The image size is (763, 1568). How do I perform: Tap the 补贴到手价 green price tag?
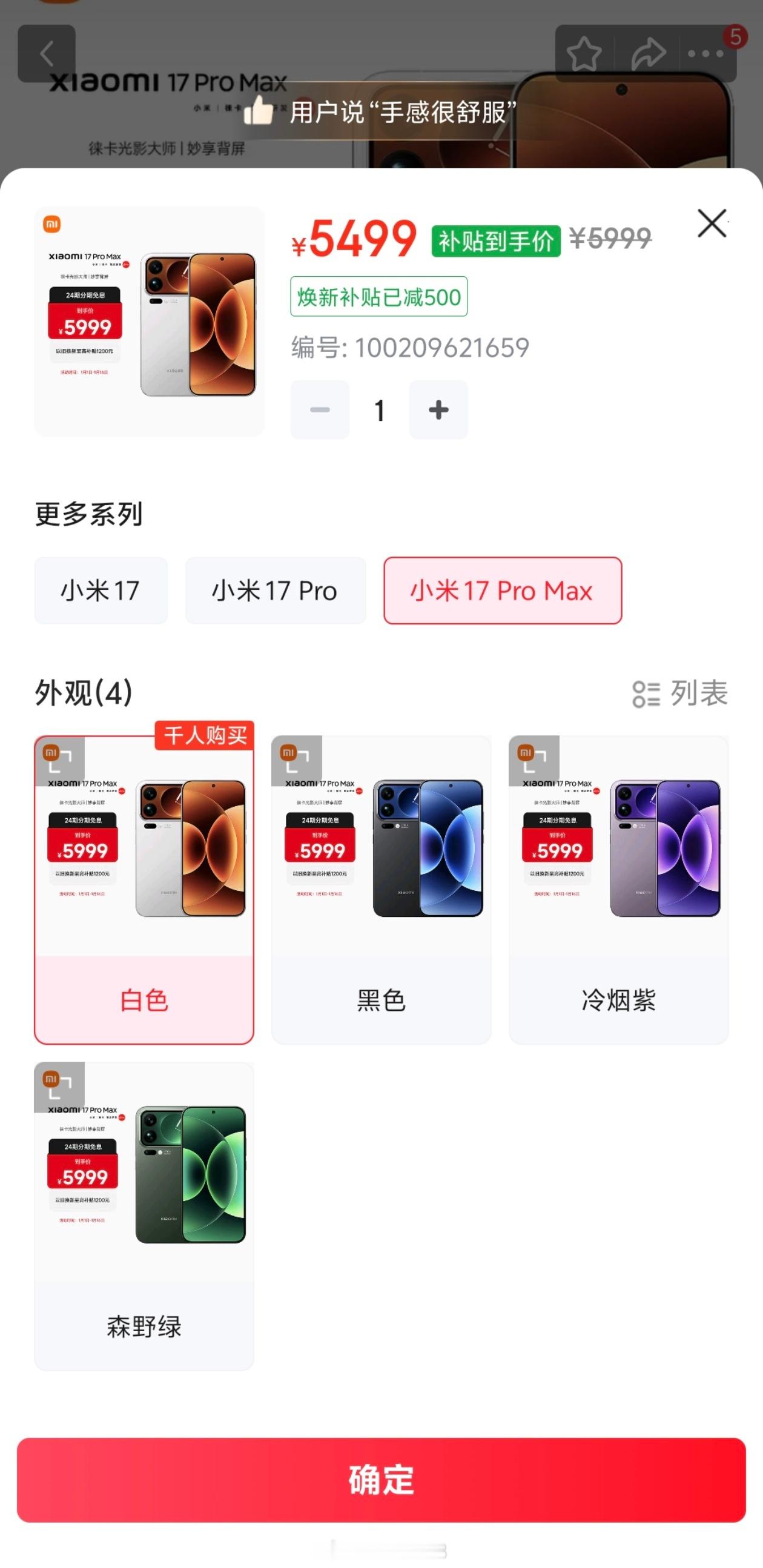[497, 241]
